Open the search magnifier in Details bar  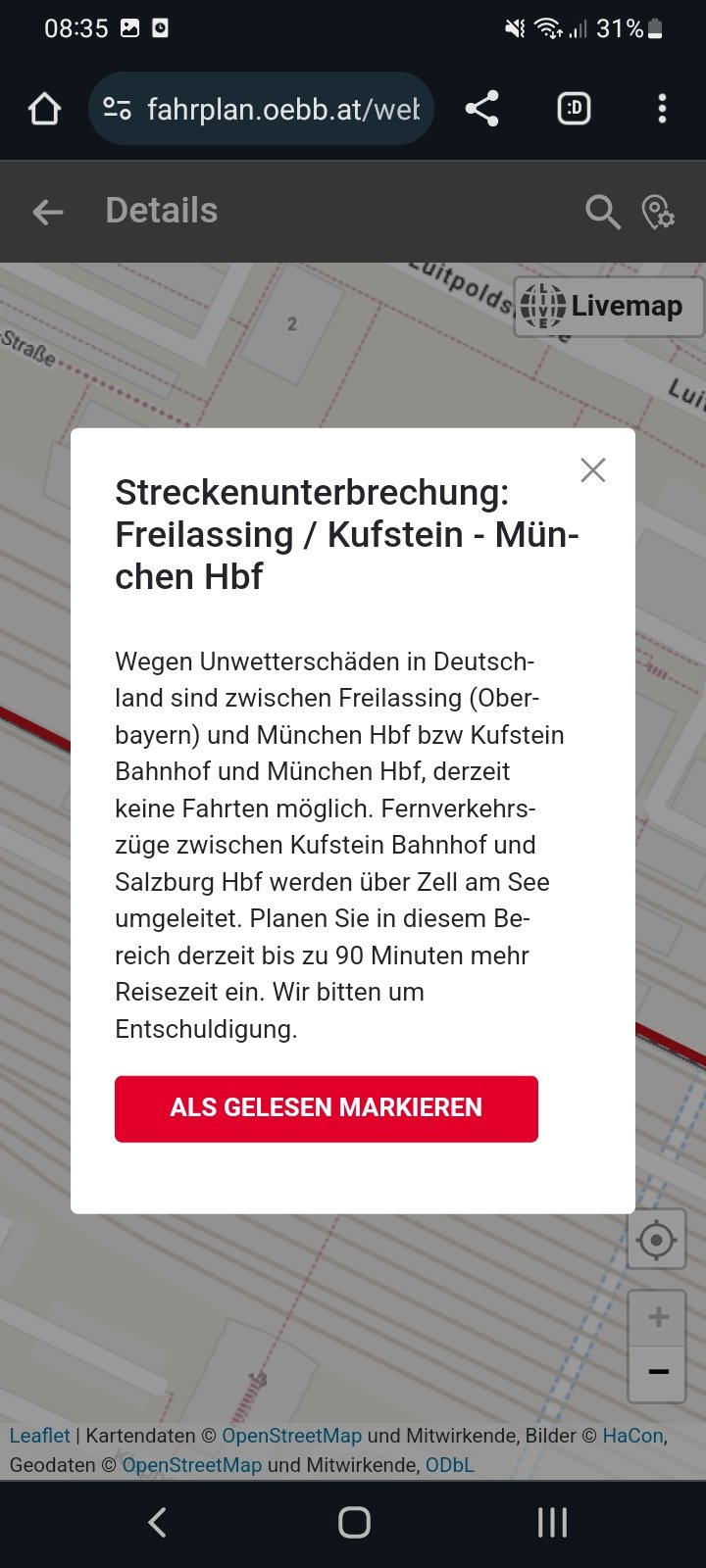pyautogui.click(x=602, y=211)
